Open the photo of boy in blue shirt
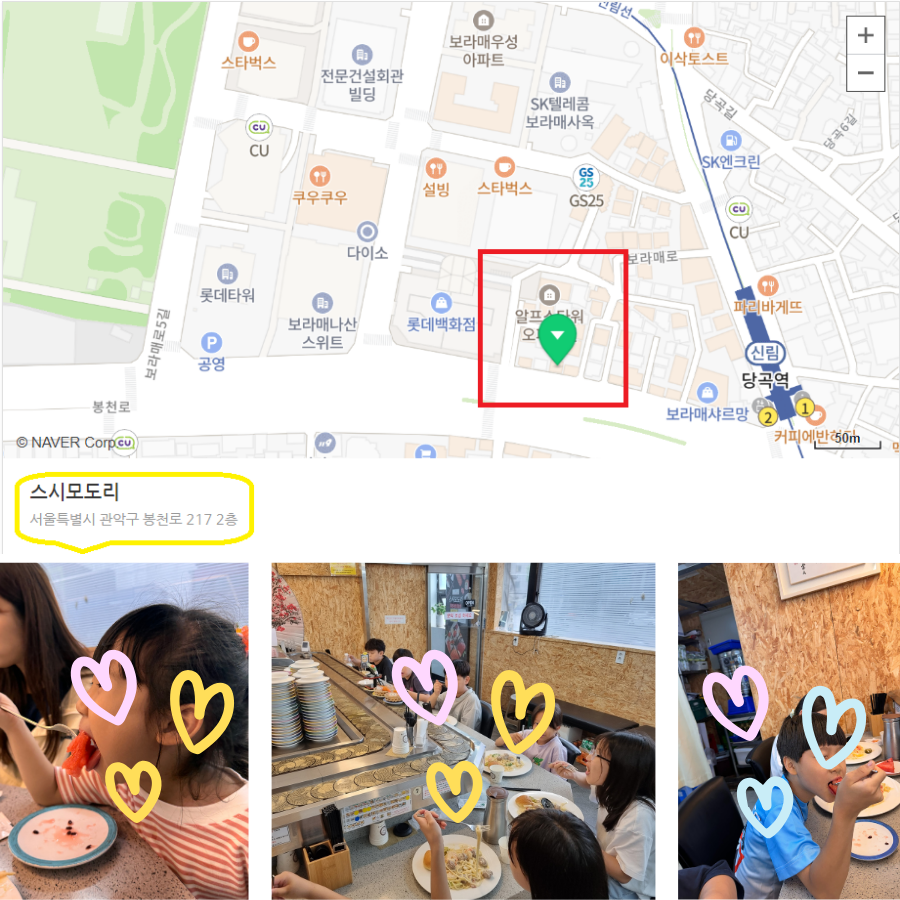 (x=788, y=731)
